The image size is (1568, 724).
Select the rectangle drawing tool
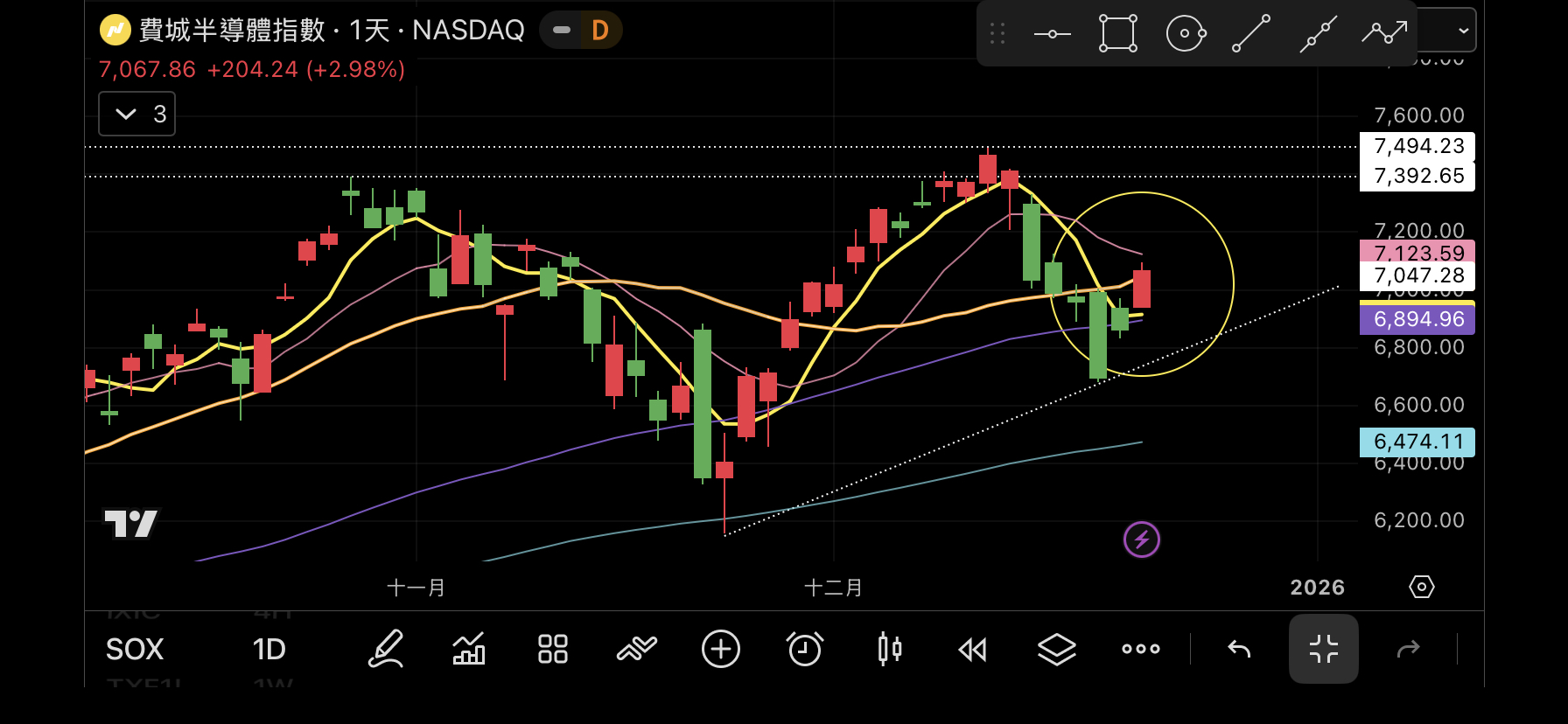[1118, 33]
